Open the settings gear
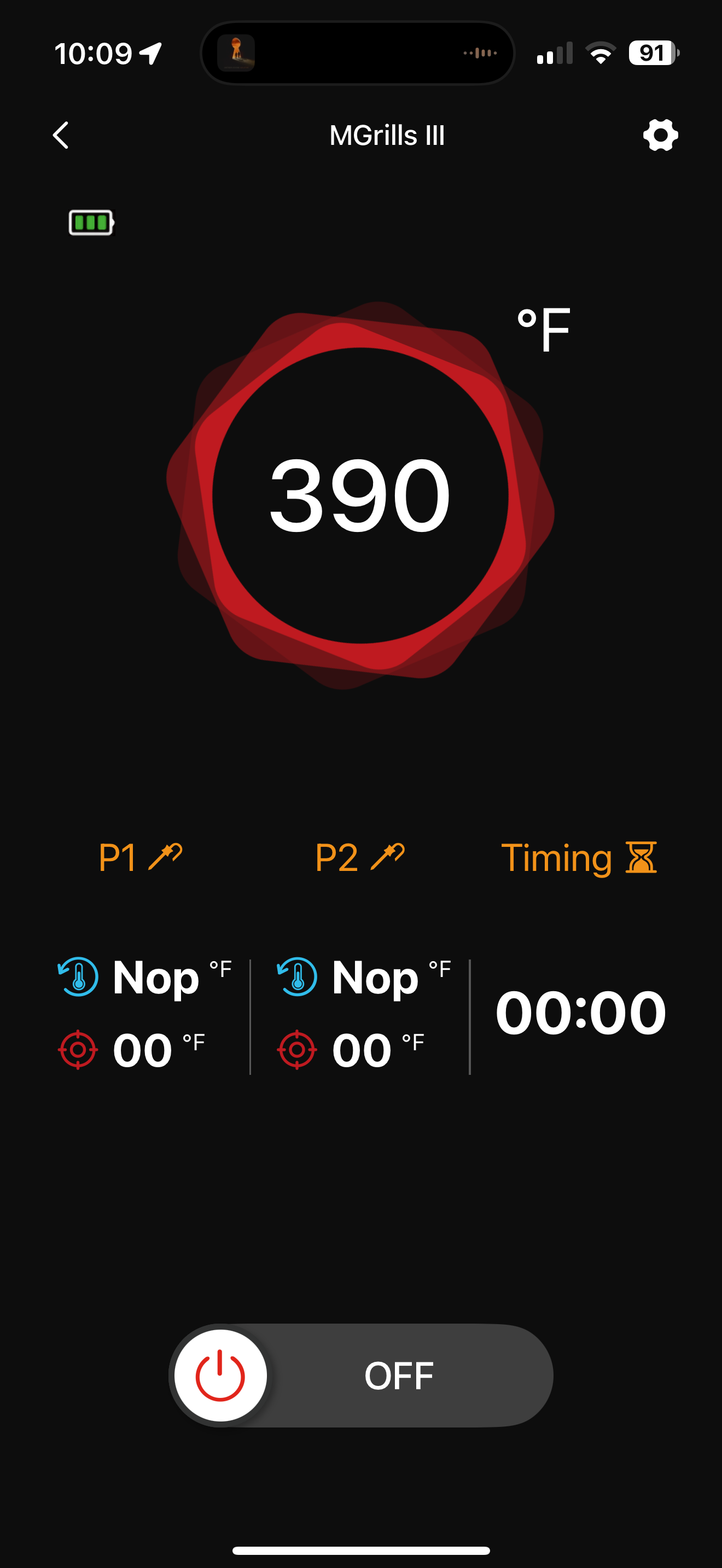The image size is (722, 1568). point(661,135)
